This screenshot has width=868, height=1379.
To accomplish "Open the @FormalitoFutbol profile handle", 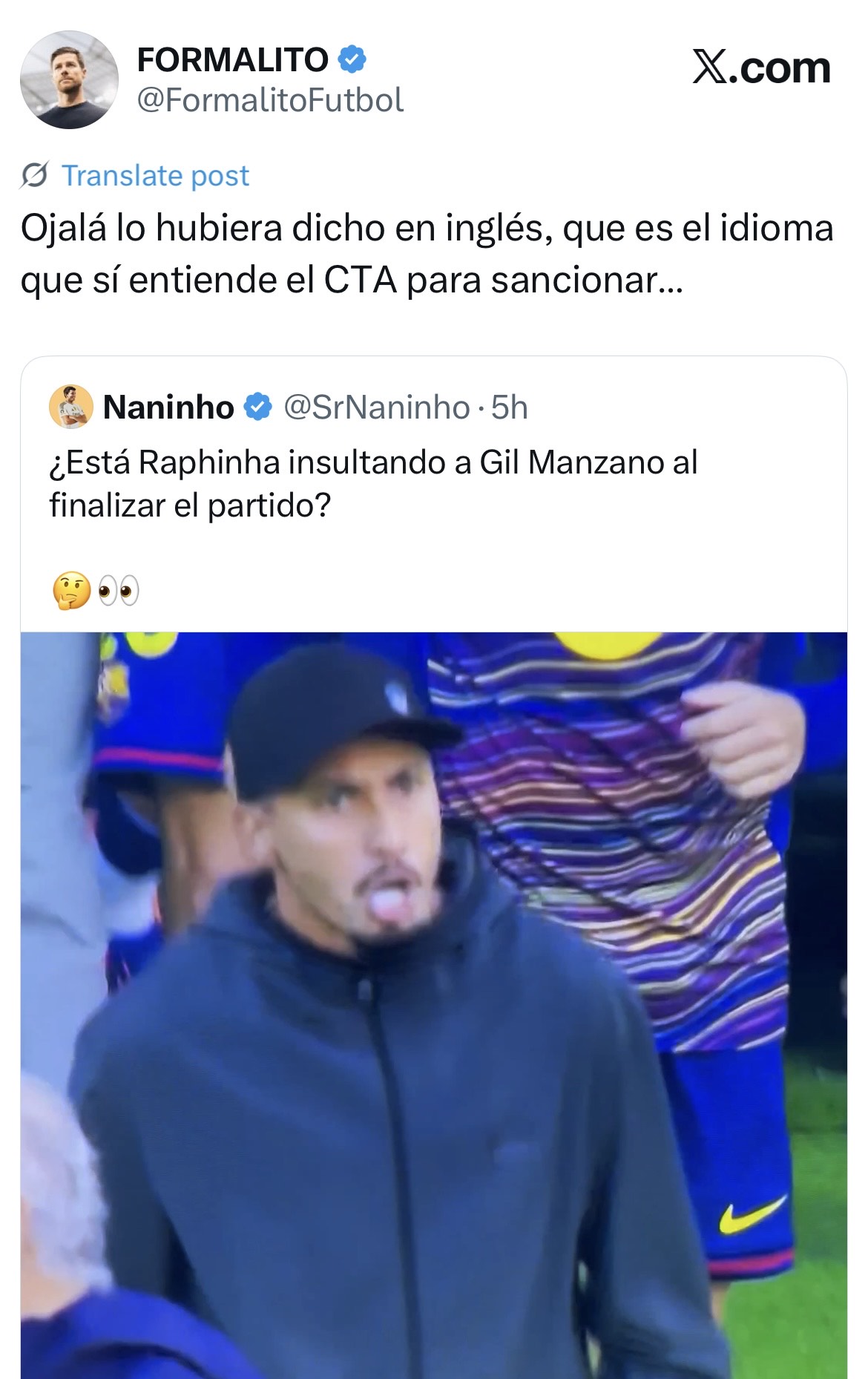I will (270, 100).
